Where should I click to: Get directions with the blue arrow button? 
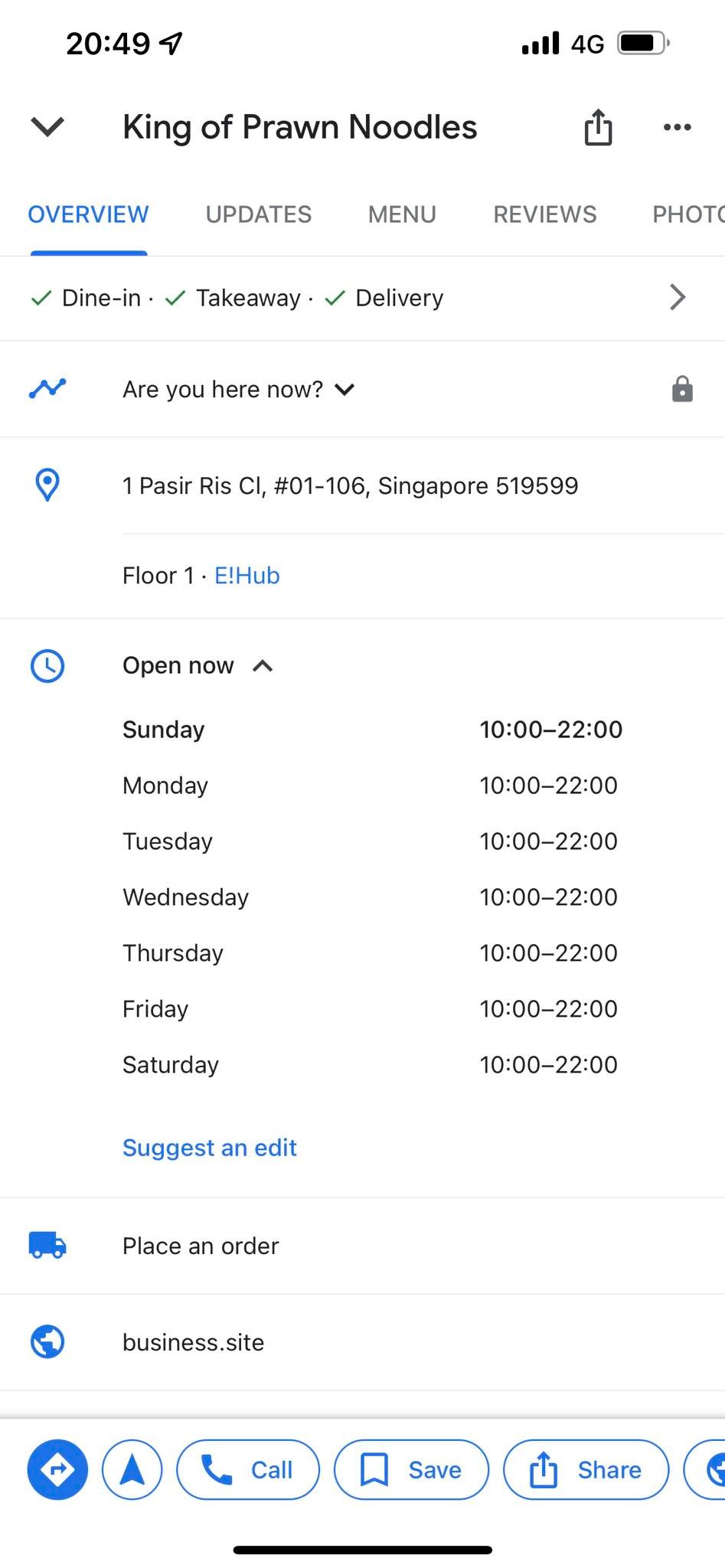(x=58, y=1469)
